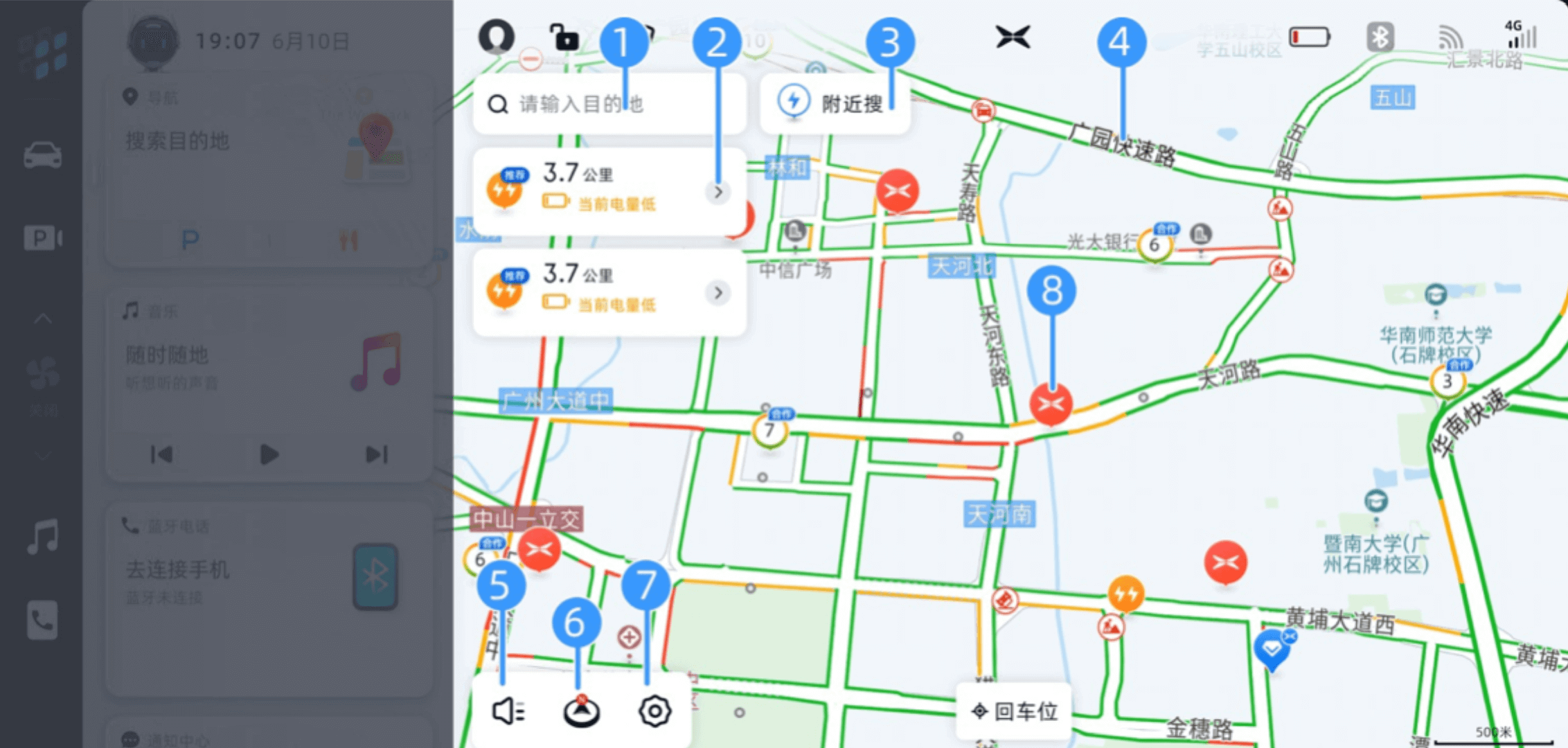Screen dimensions: 1568x748
Task: Select the blue heart favorite marker on map
Action: pyautogui.click(x=1272, y=648)
